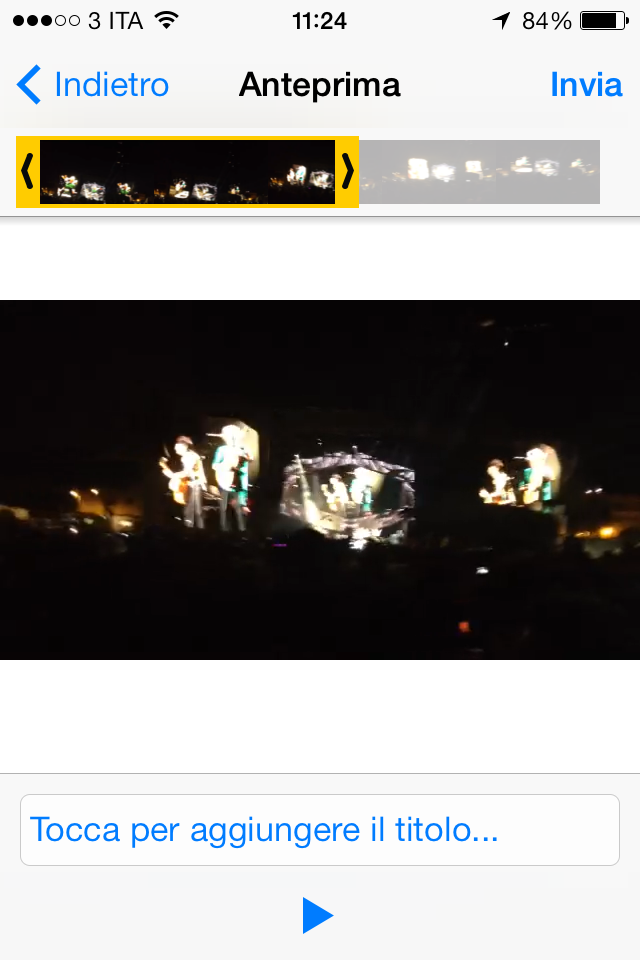Tap the title field to add a title

click(319, 829)
